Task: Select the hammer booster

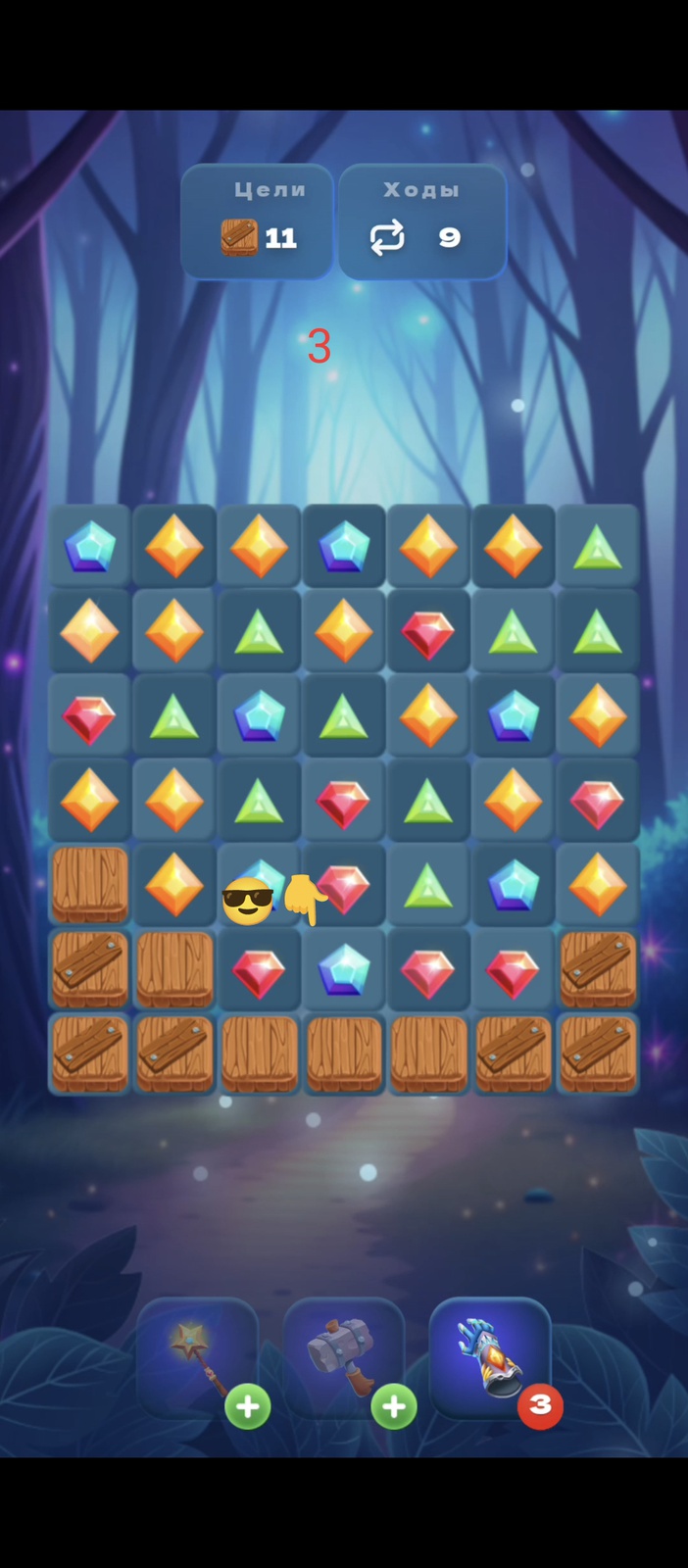Action: click(344, 1357)
